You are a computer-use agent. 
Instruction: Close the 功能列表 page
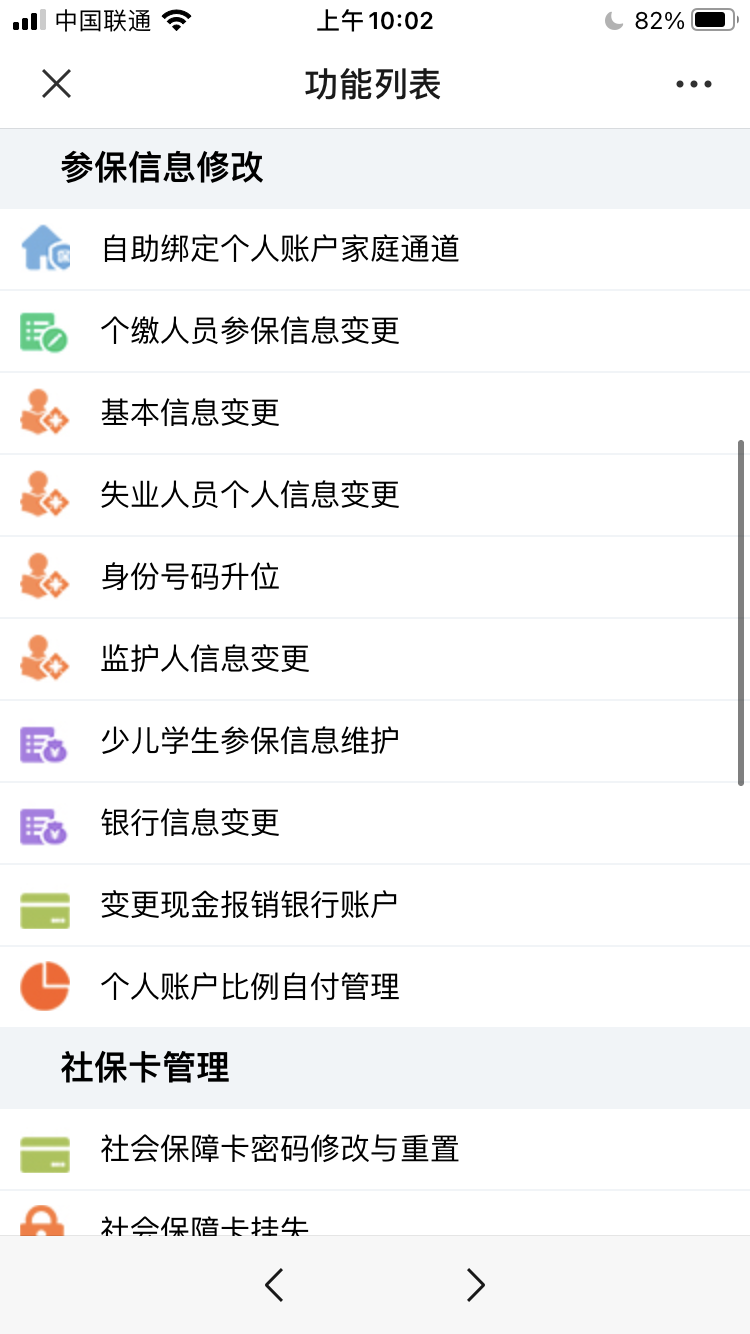(56, 84)
